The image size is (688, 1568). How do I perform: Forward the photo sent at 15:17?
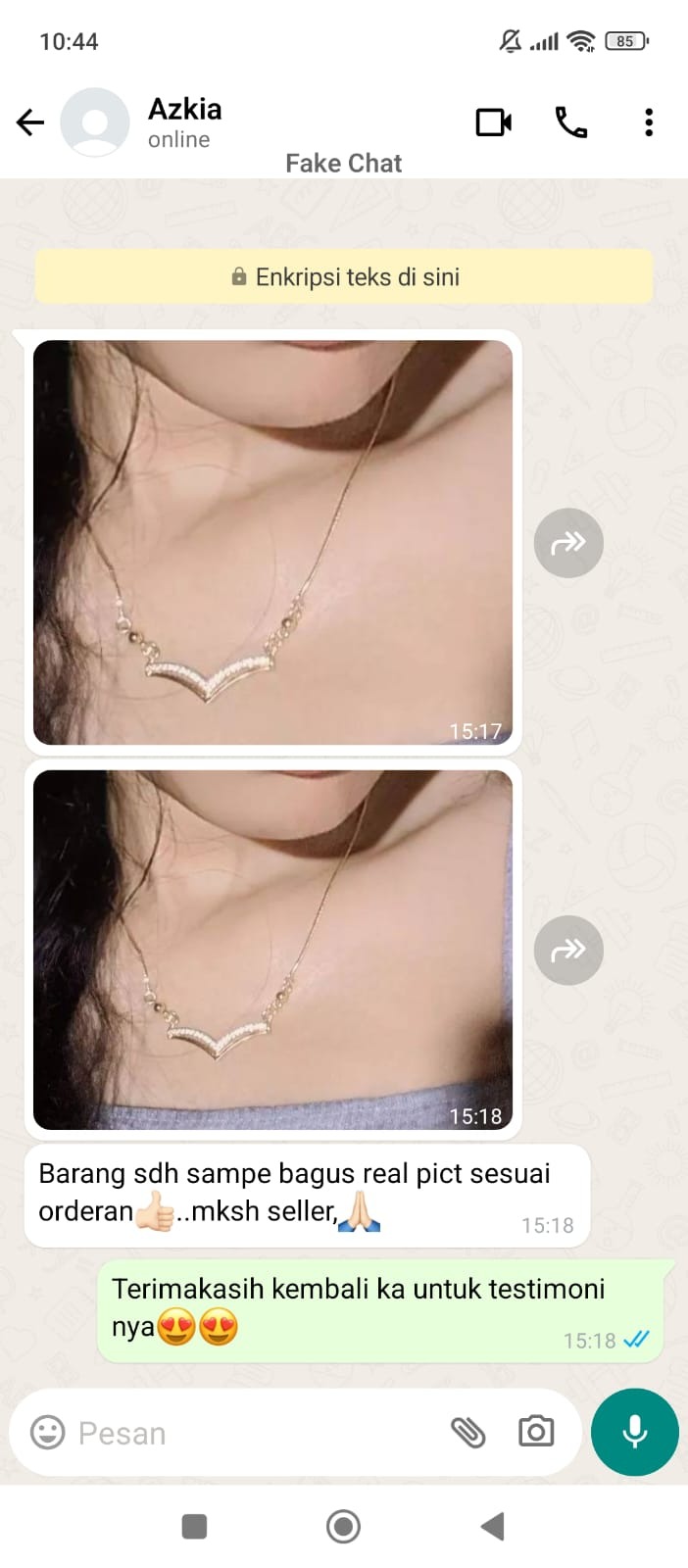point(568,542)
